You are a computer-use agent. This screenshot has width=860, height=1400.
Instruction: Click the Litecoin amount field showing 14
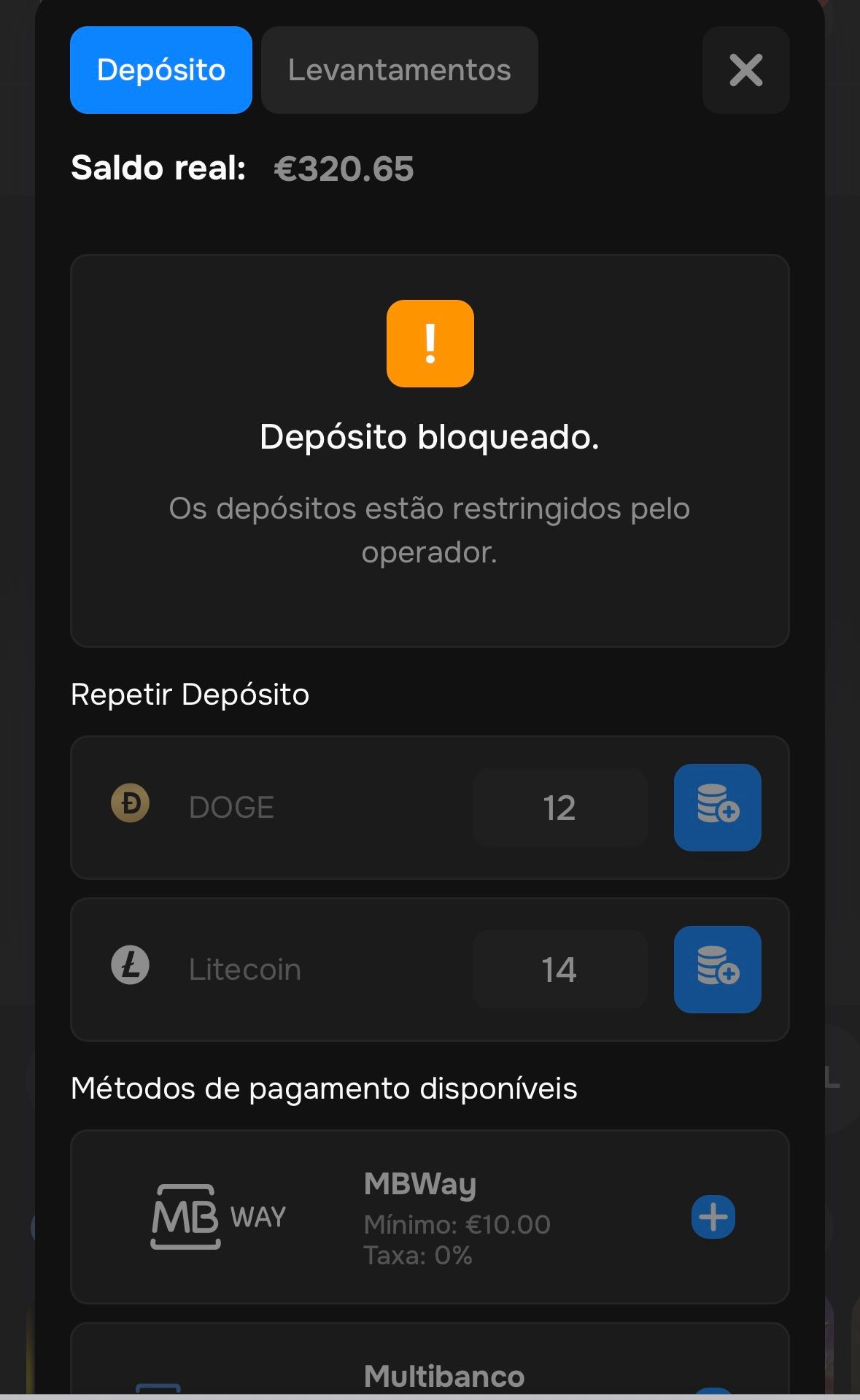(559, 968)
